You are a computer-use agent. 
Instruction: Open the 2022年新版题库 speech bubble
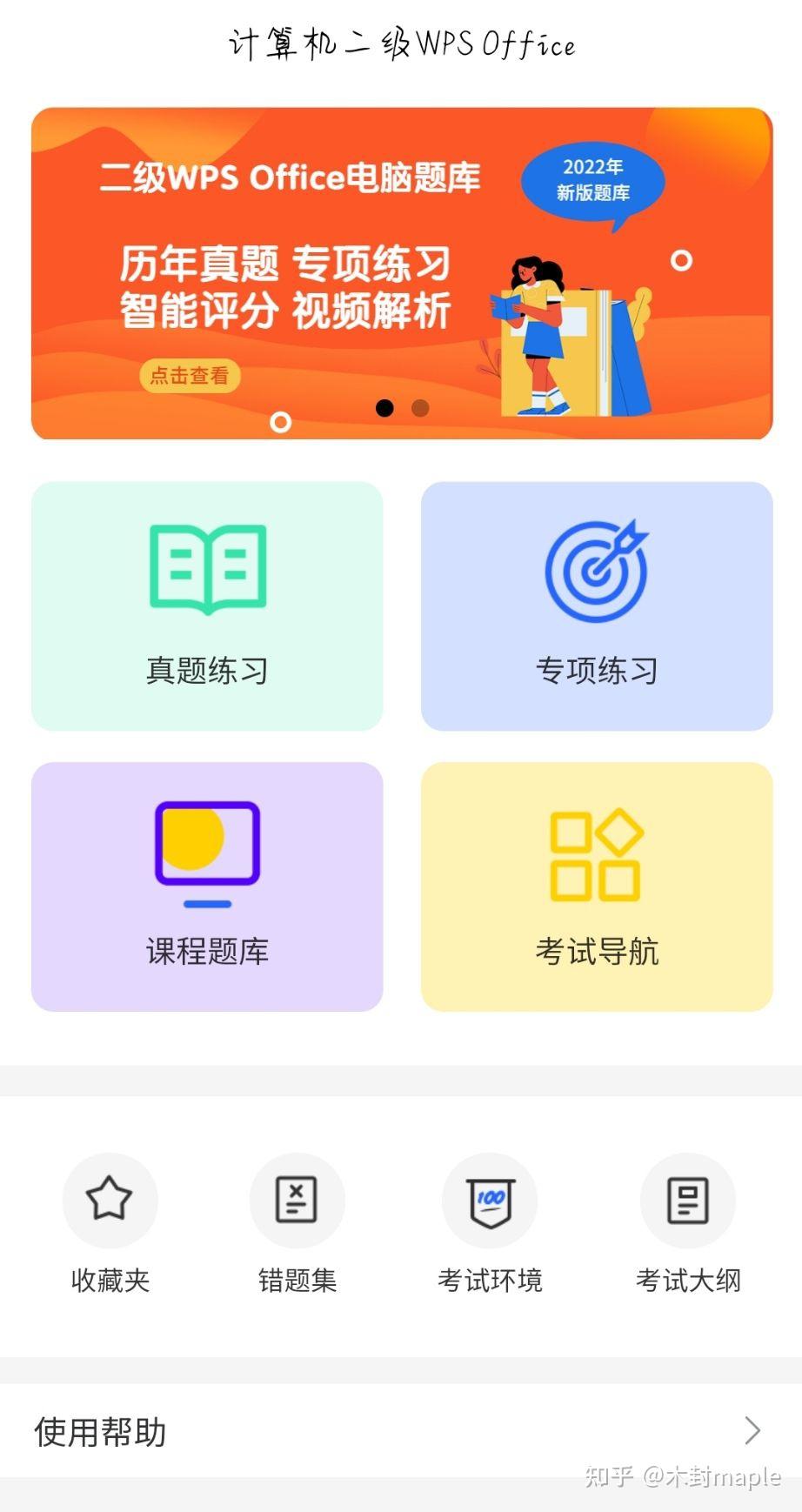(x=594, y=180)
